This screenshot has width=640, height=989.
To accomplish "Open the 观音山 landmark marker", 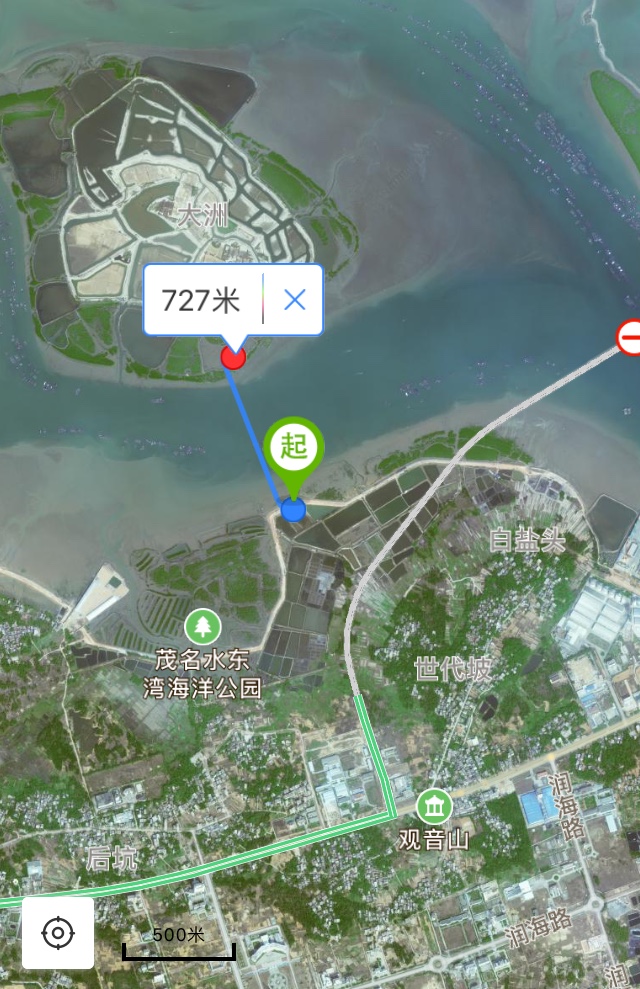I will [x=434, y=806].
